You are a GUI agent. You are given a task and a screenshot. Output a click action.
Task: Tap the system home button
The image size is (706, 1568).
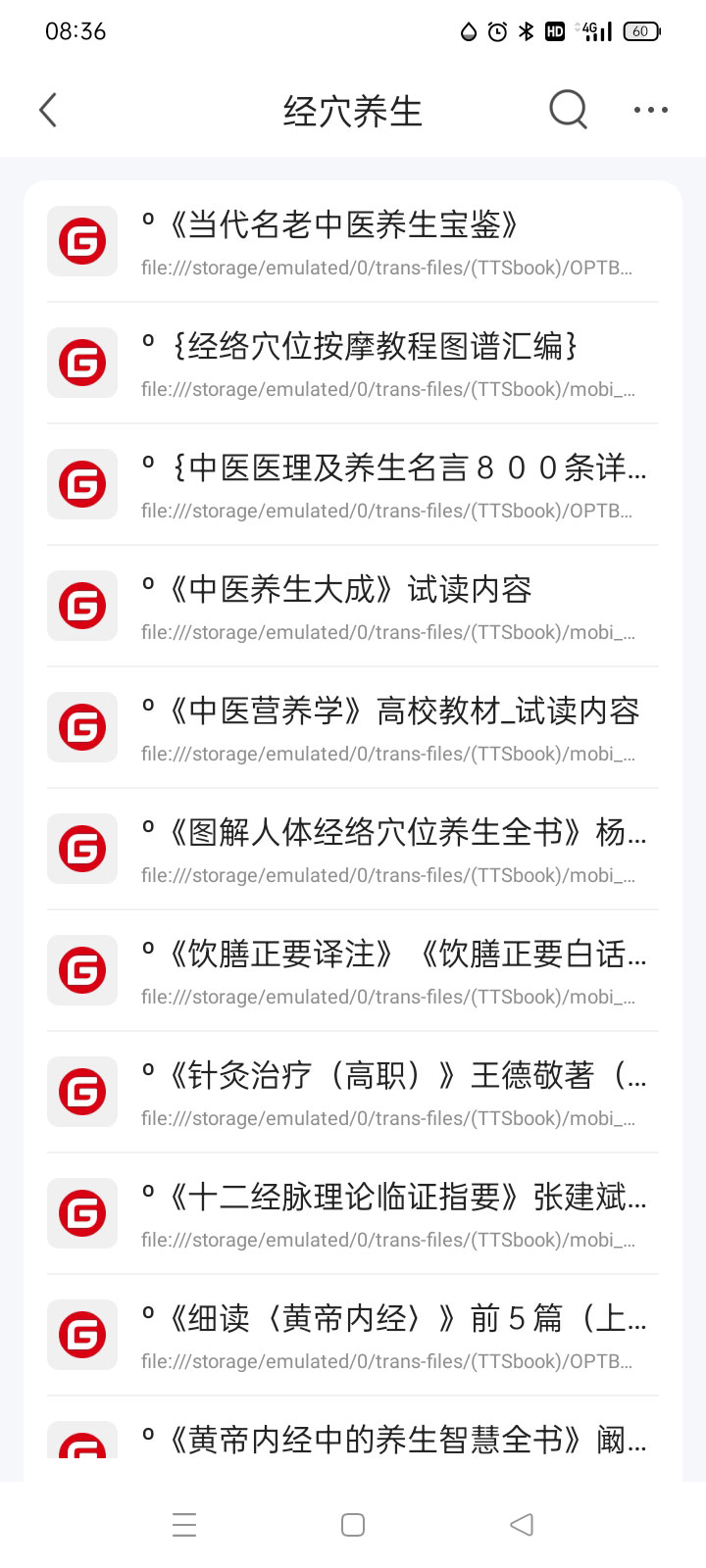353,1525
